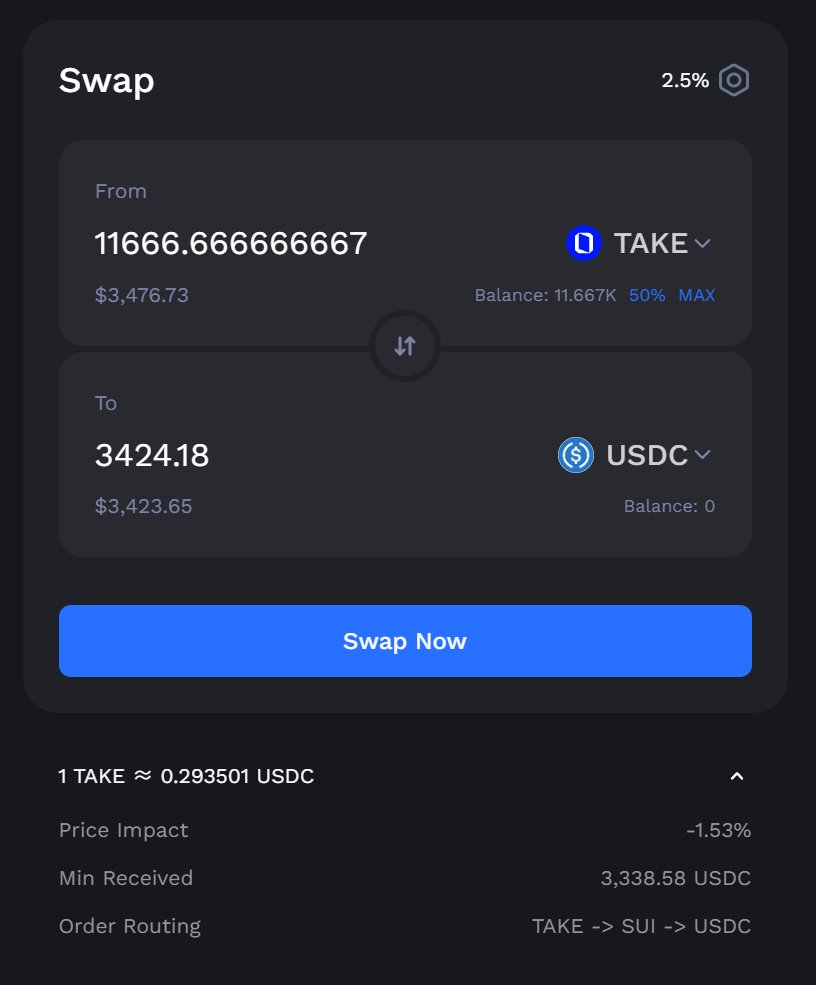
Task: Use MAX balance amount
Action: pyautogui.click(x=697, y=295)
